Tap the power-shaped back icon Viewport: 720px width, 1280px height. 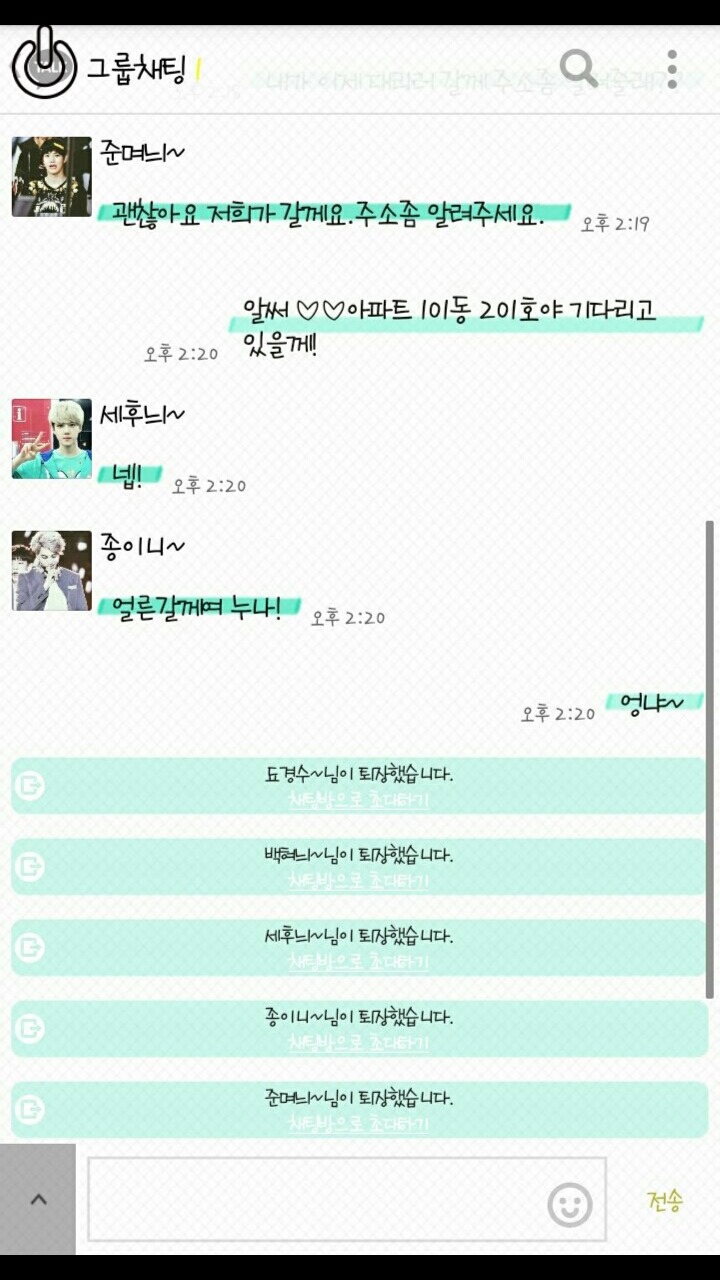click(x=44, y=63)
